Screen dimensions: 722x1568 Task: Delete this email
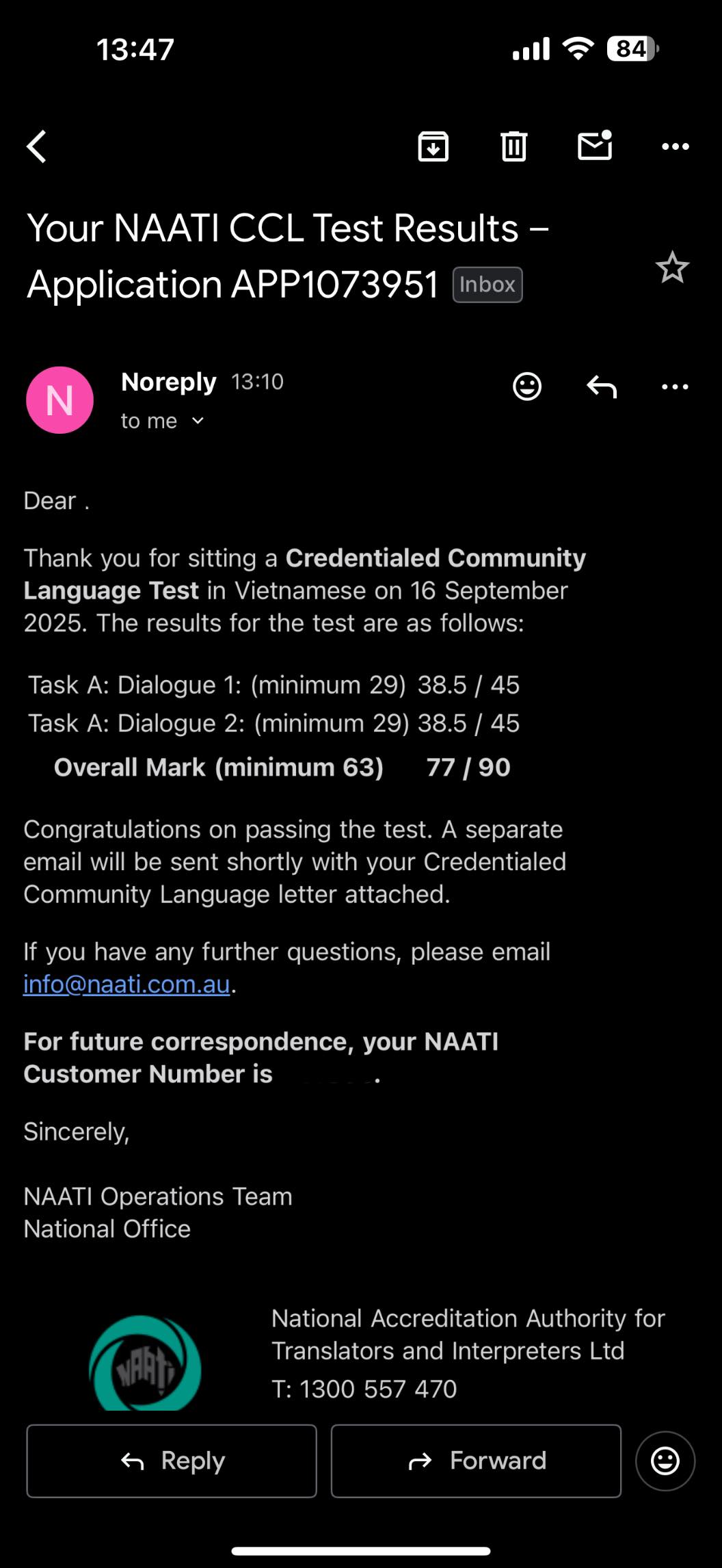513,146
